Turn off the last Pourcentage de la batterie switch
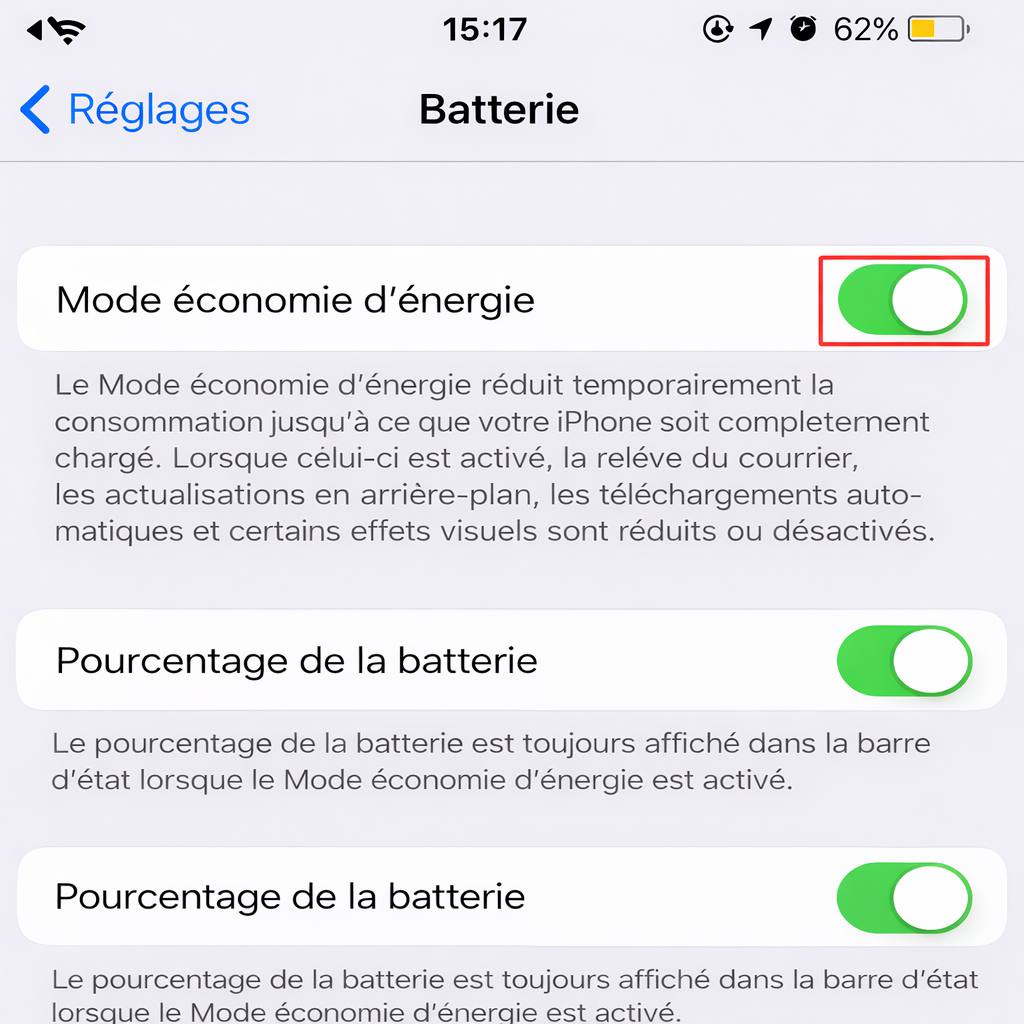The width and height of the screenshot is (1024, 1024). (x=903, y=897)
